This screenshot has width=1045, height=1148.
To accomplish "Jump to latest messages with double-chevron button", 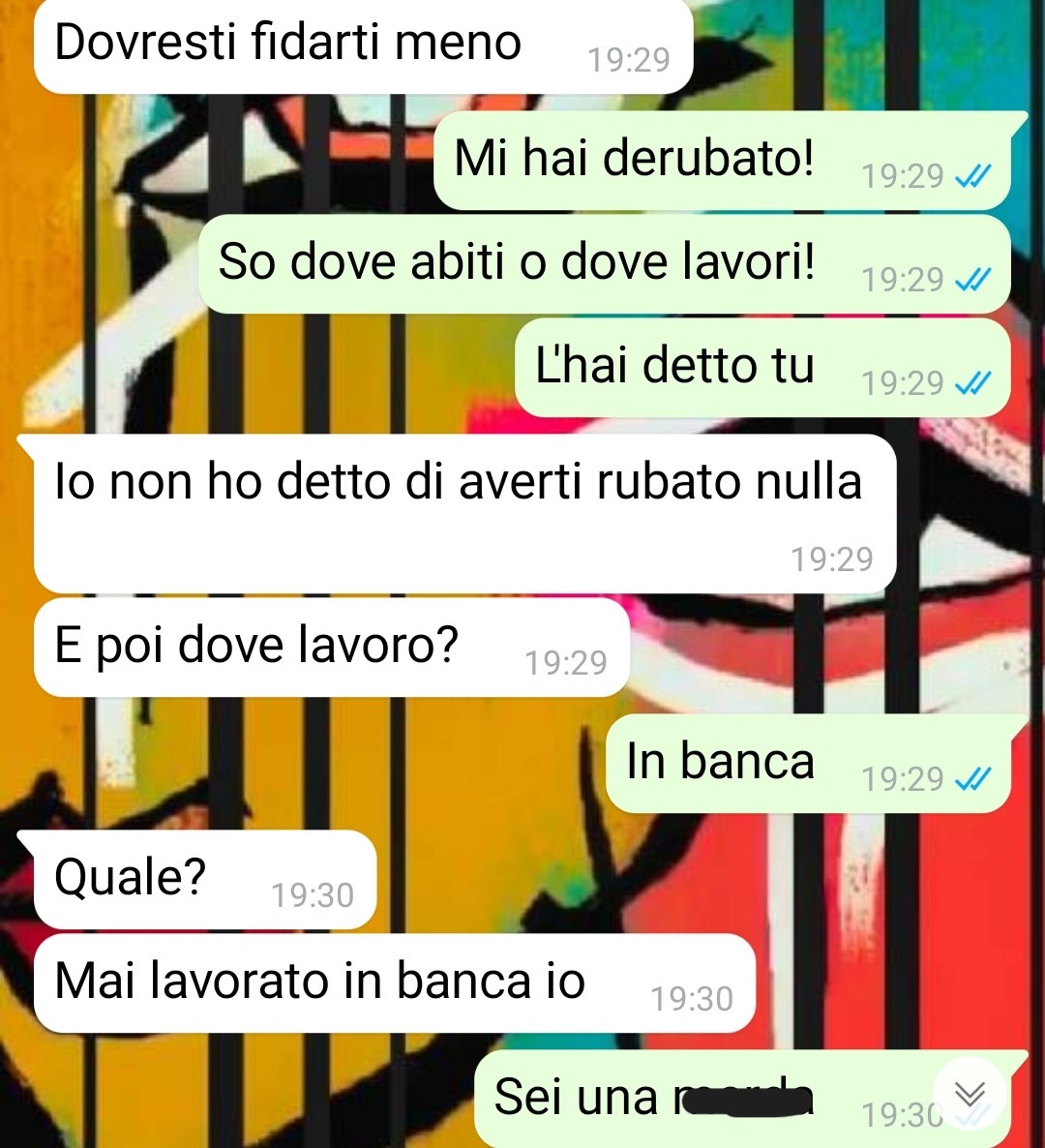I will point(970,1094).
